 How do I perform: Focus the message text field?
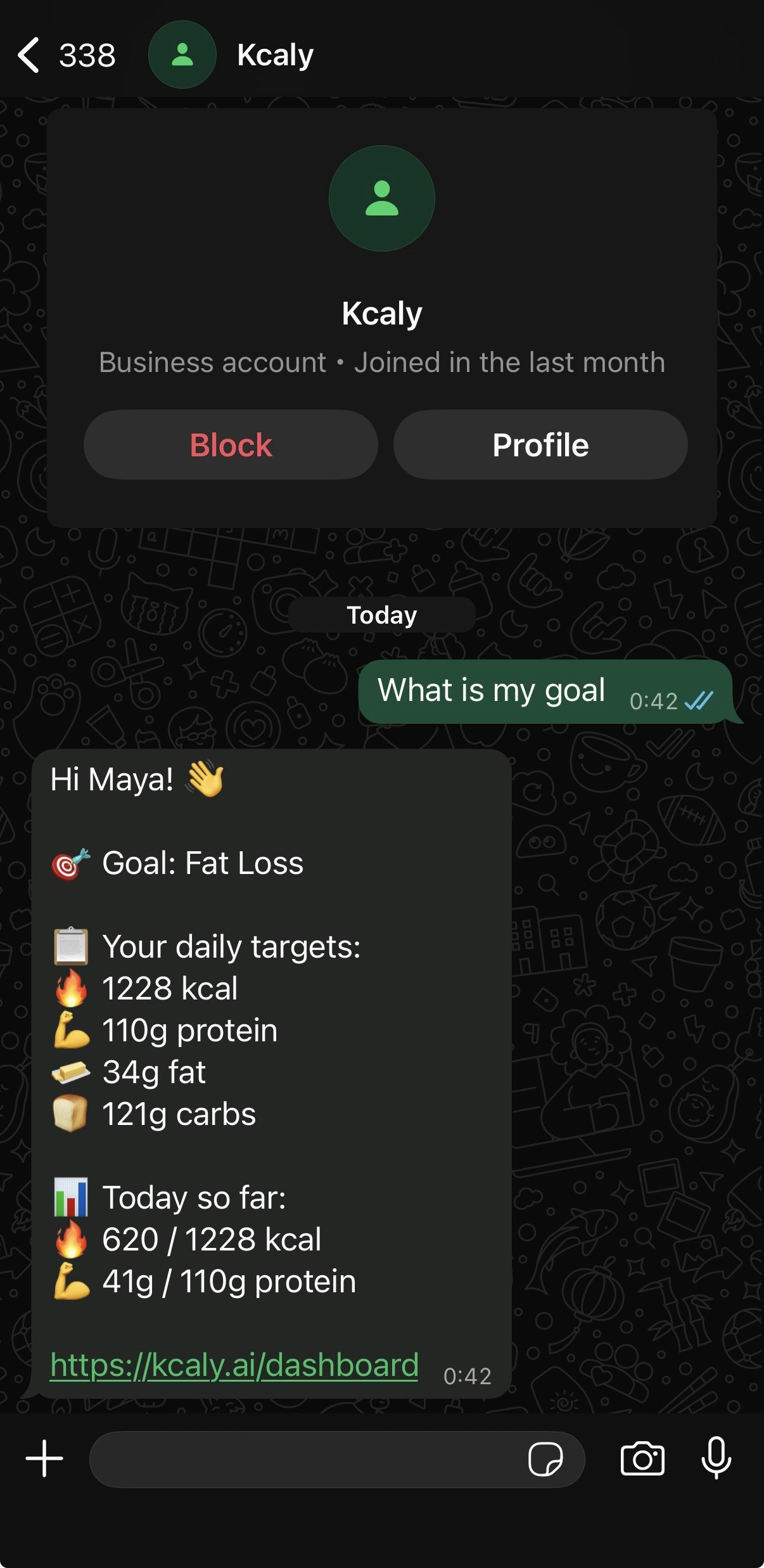click(304, 1459)
